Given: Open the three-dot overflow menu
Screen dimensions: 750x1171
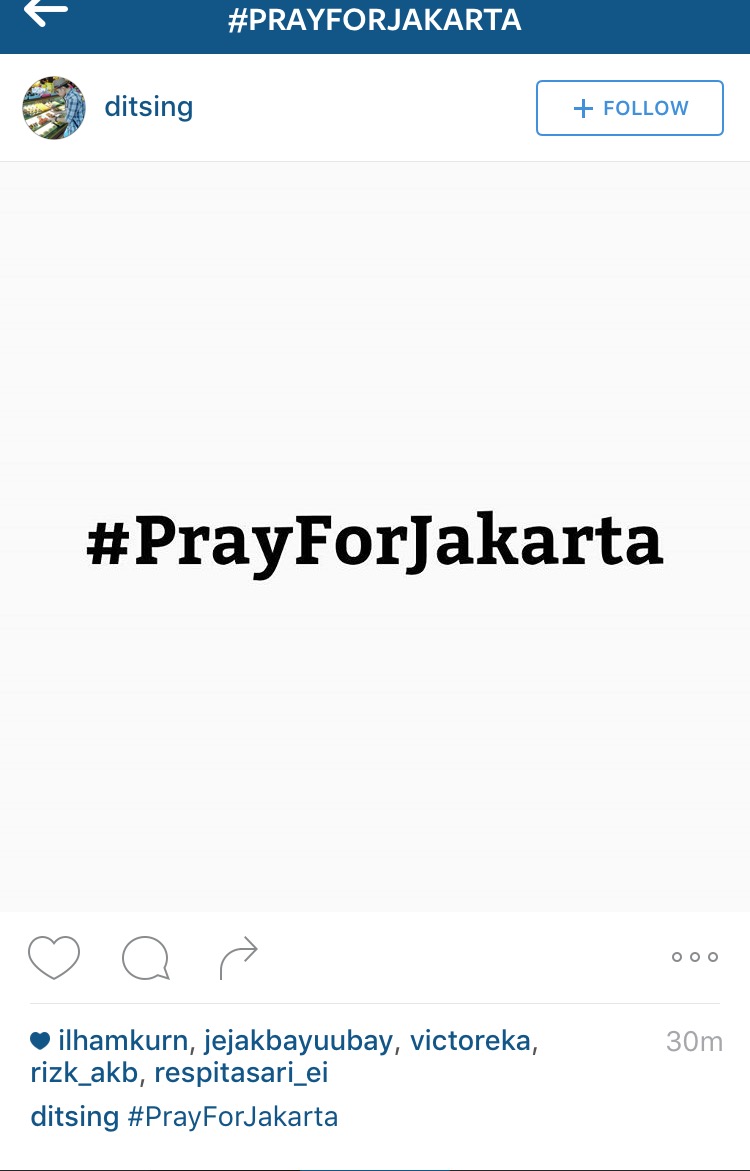Looking at the screenshot, I should (x=694, y=957).
